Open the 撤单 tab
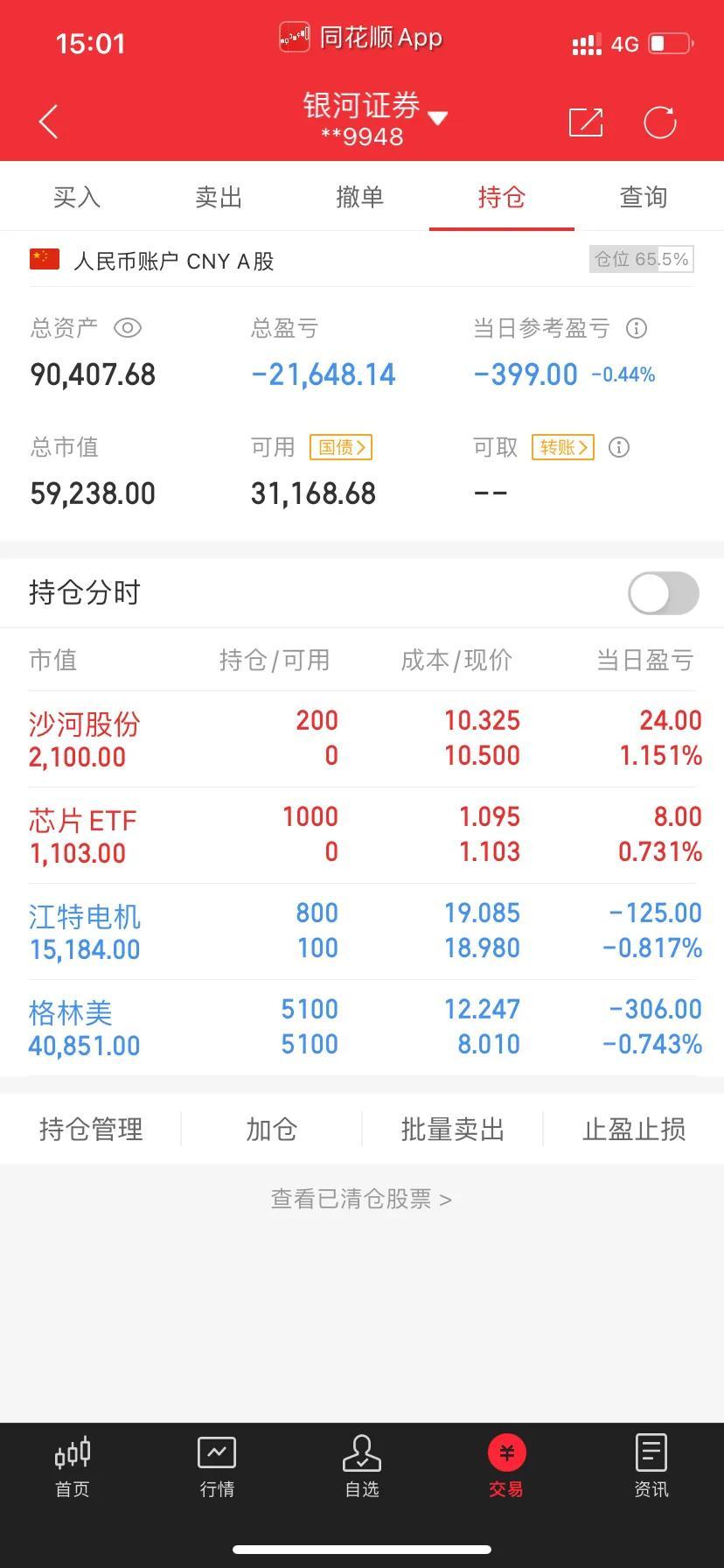The height and width of the screenshot is (1568, 724). click(360, 198)
